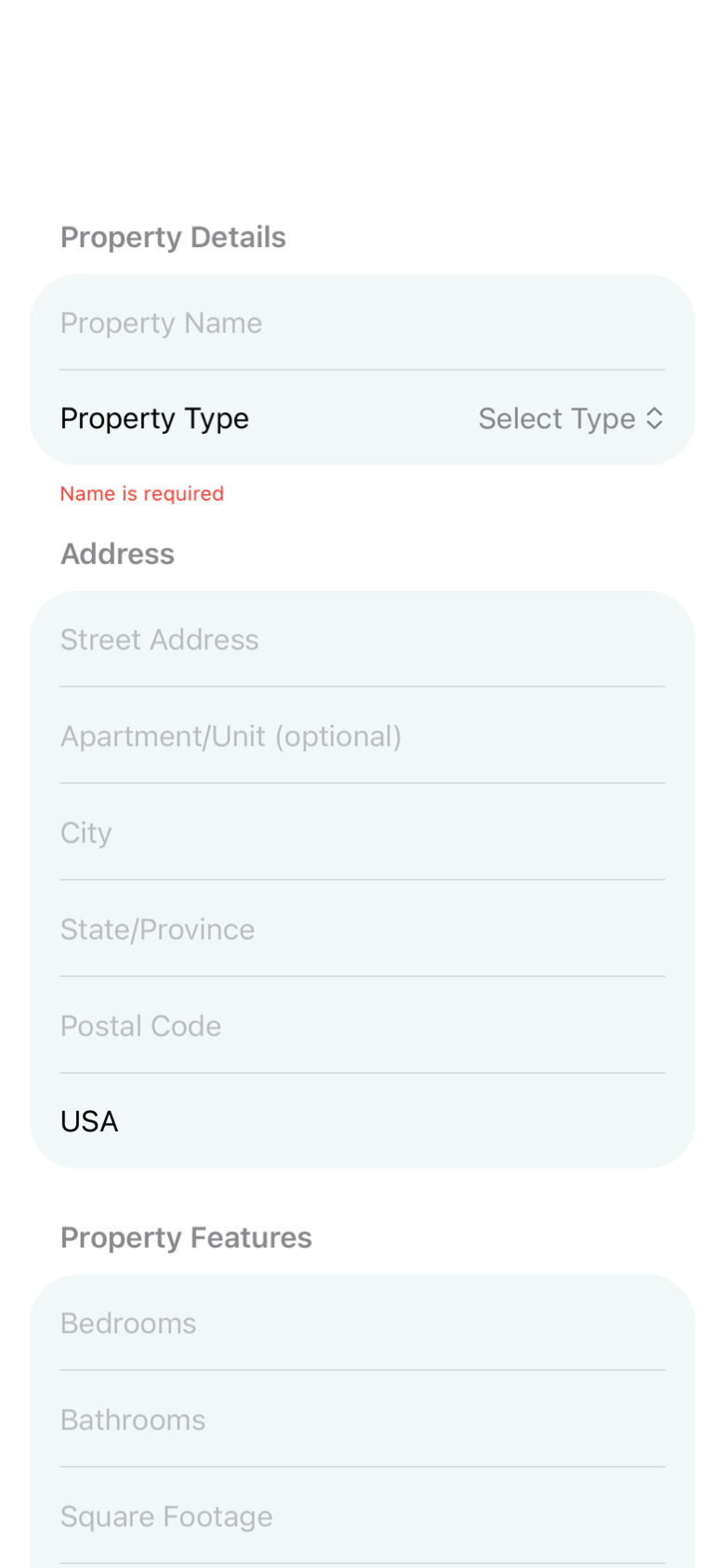Click the Select Type placeholder text
This screenshot has width=725, height=1568.
coord(556,418)
